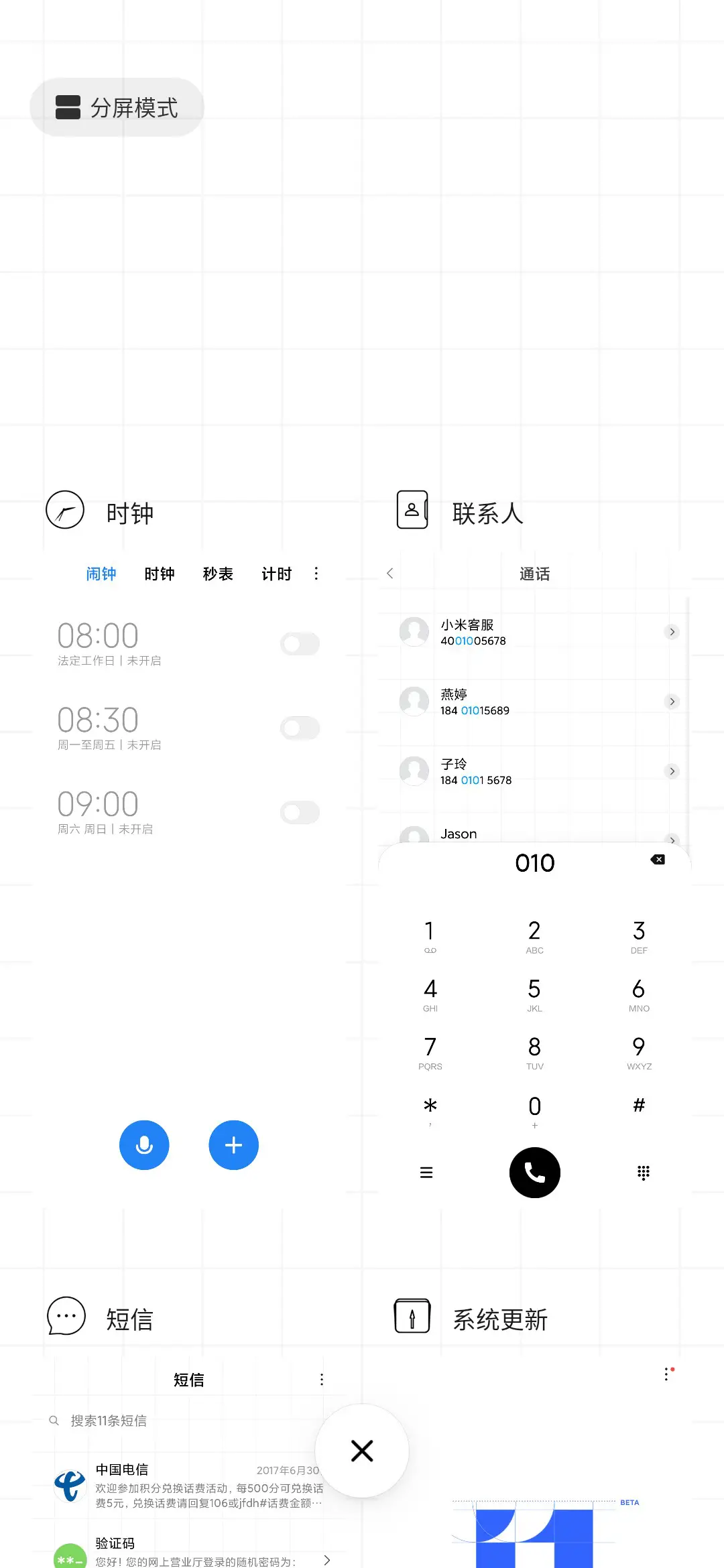Hide the dial pad with the keypad icon
The height and width of the screenshot is (1568, 724).
[x=642, y=1173]
